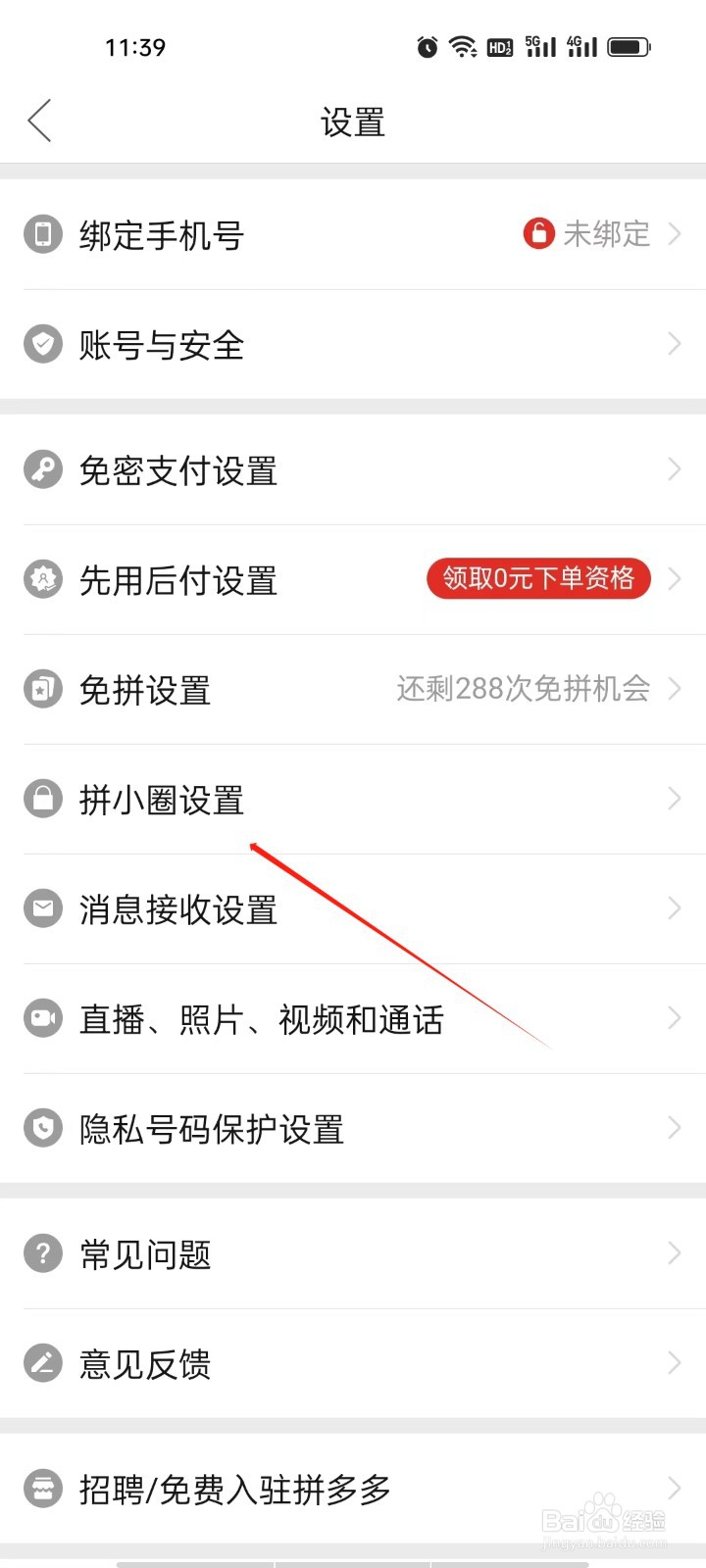Viewport: 706px width, 1568px height.
Task: Click the 免拼设置 circular icon
Action: pyautogui.click(x=42, y=689)
